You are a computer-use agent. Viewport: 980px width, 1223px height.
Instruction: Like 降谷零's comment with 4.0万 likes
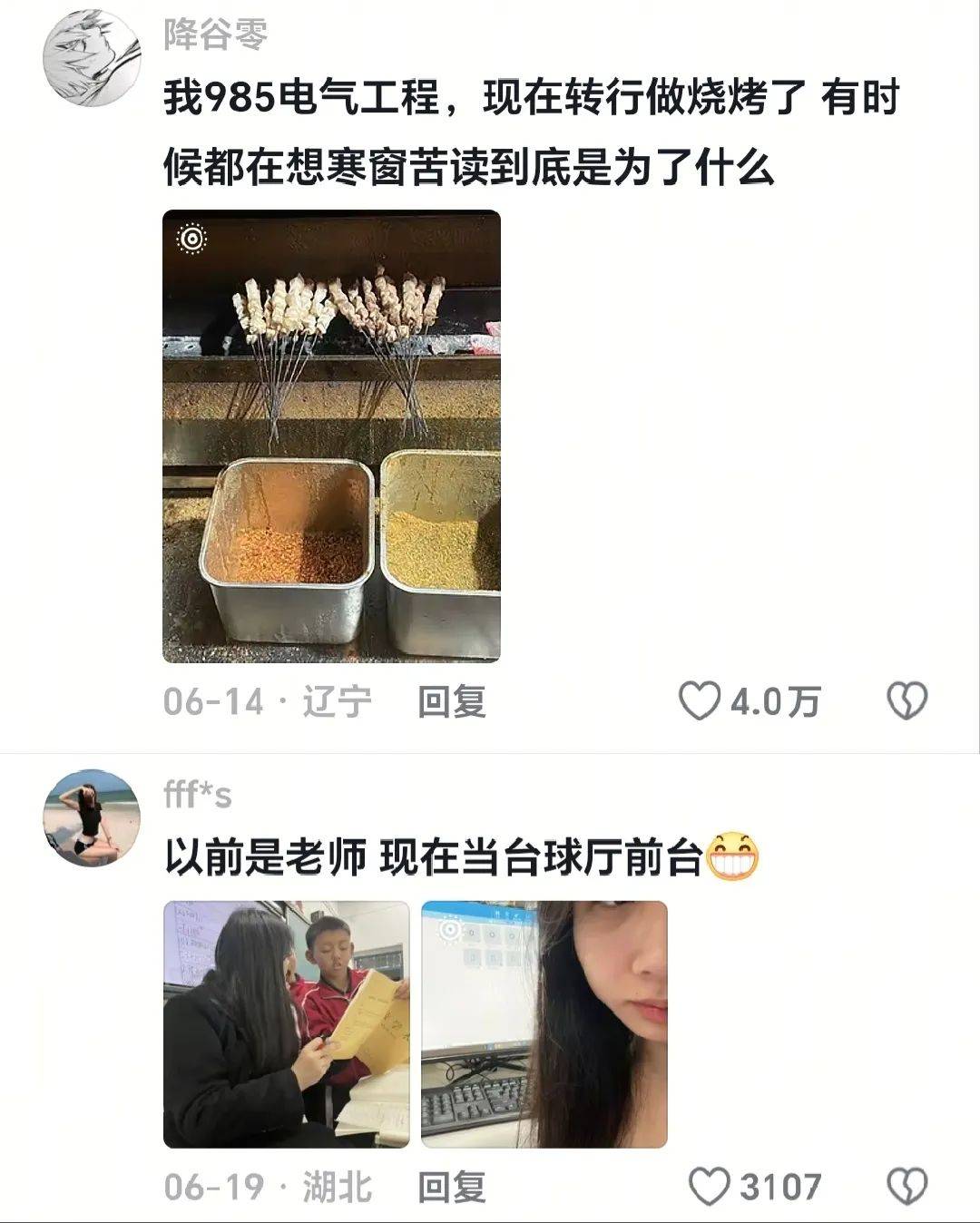point(701,701)
